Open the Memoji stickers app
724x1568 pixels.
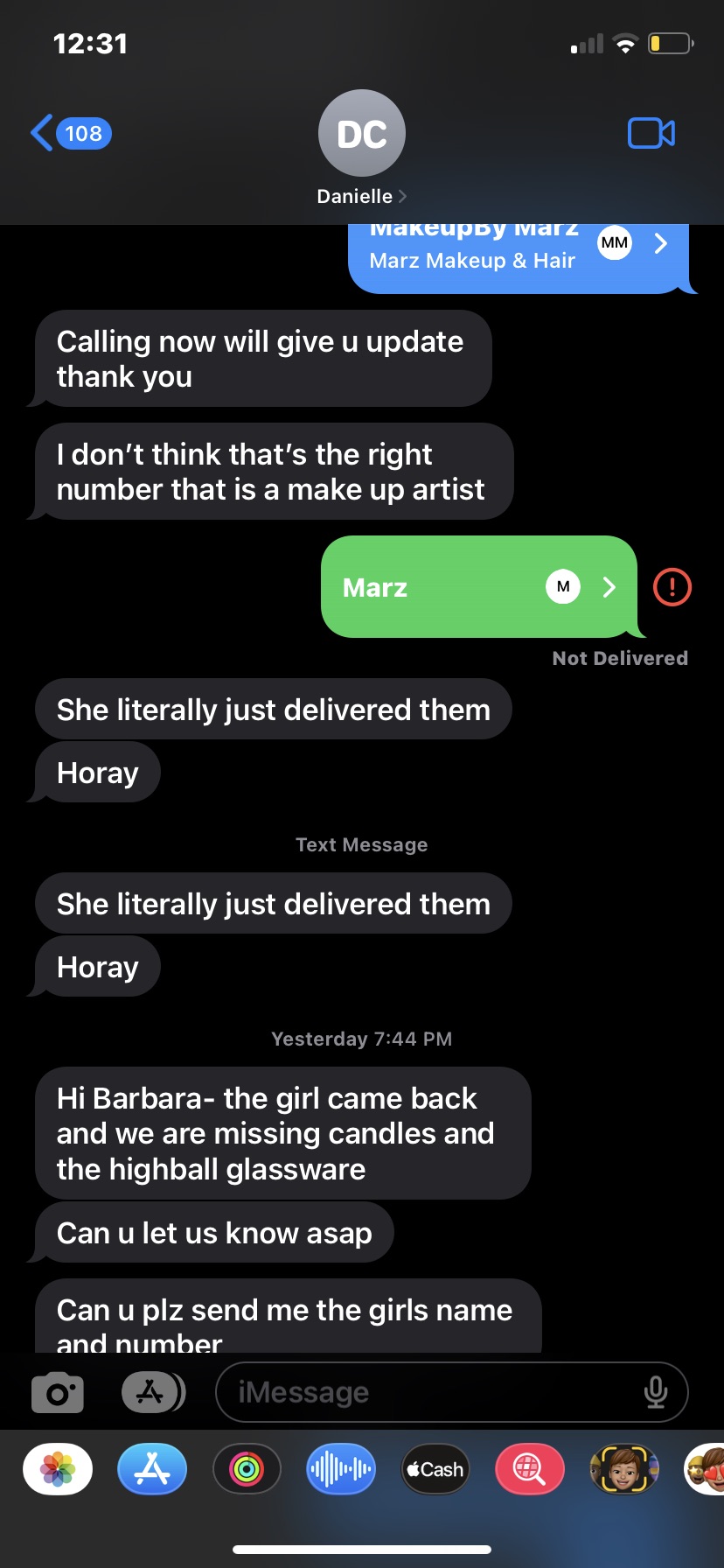[x=624, y=1469]
